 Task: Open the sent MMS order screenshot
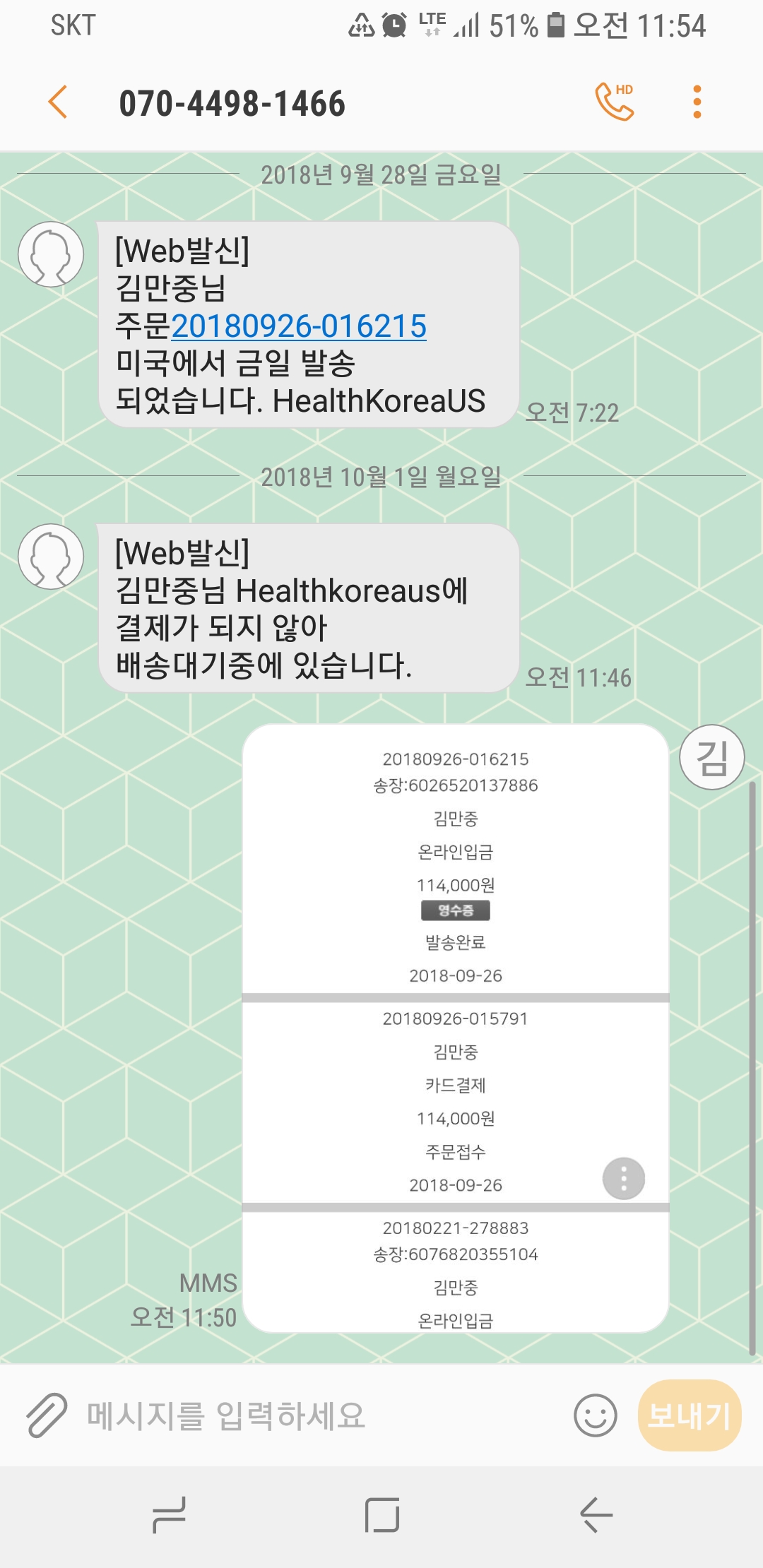click(x=455, y=918)
